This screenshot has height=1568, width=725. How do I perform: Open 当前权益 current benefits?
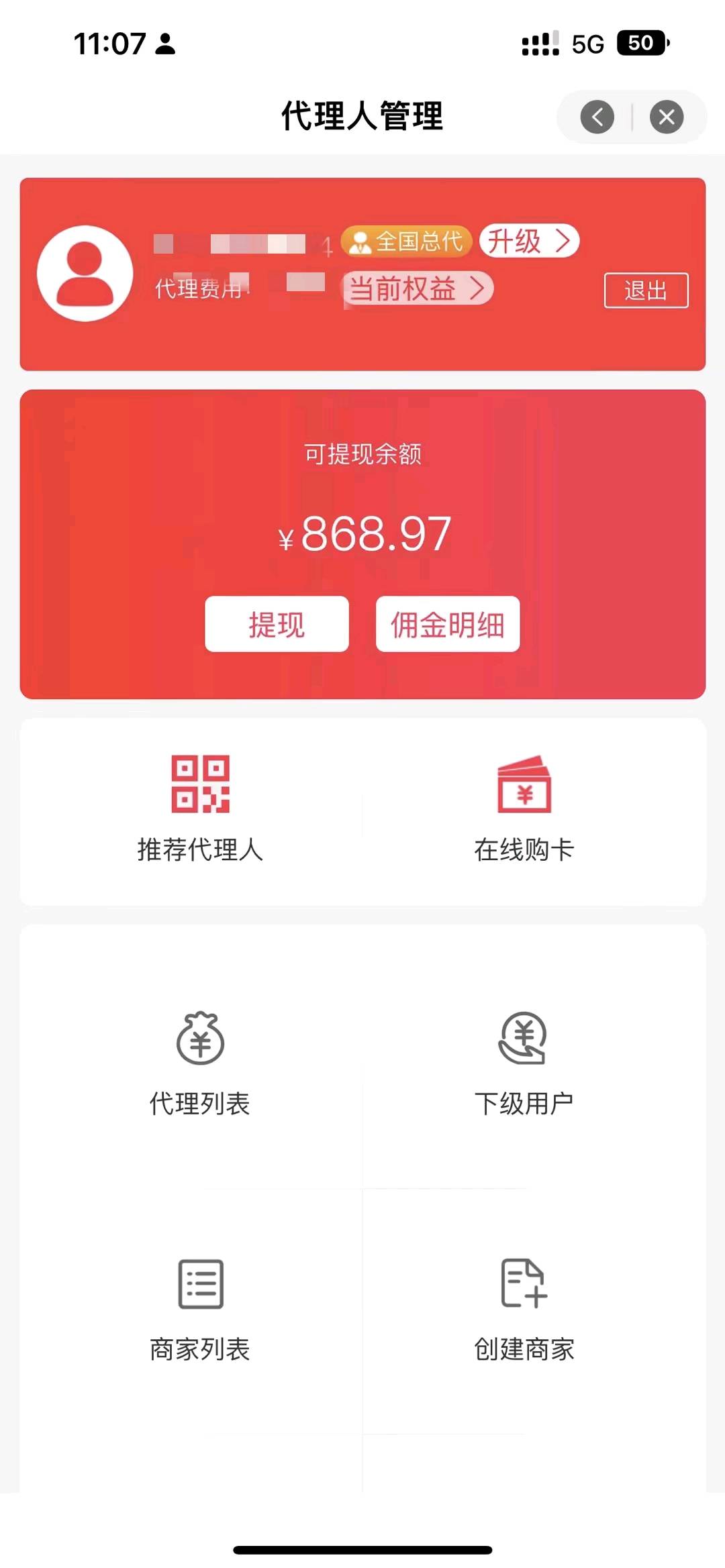tap(419, 289)
